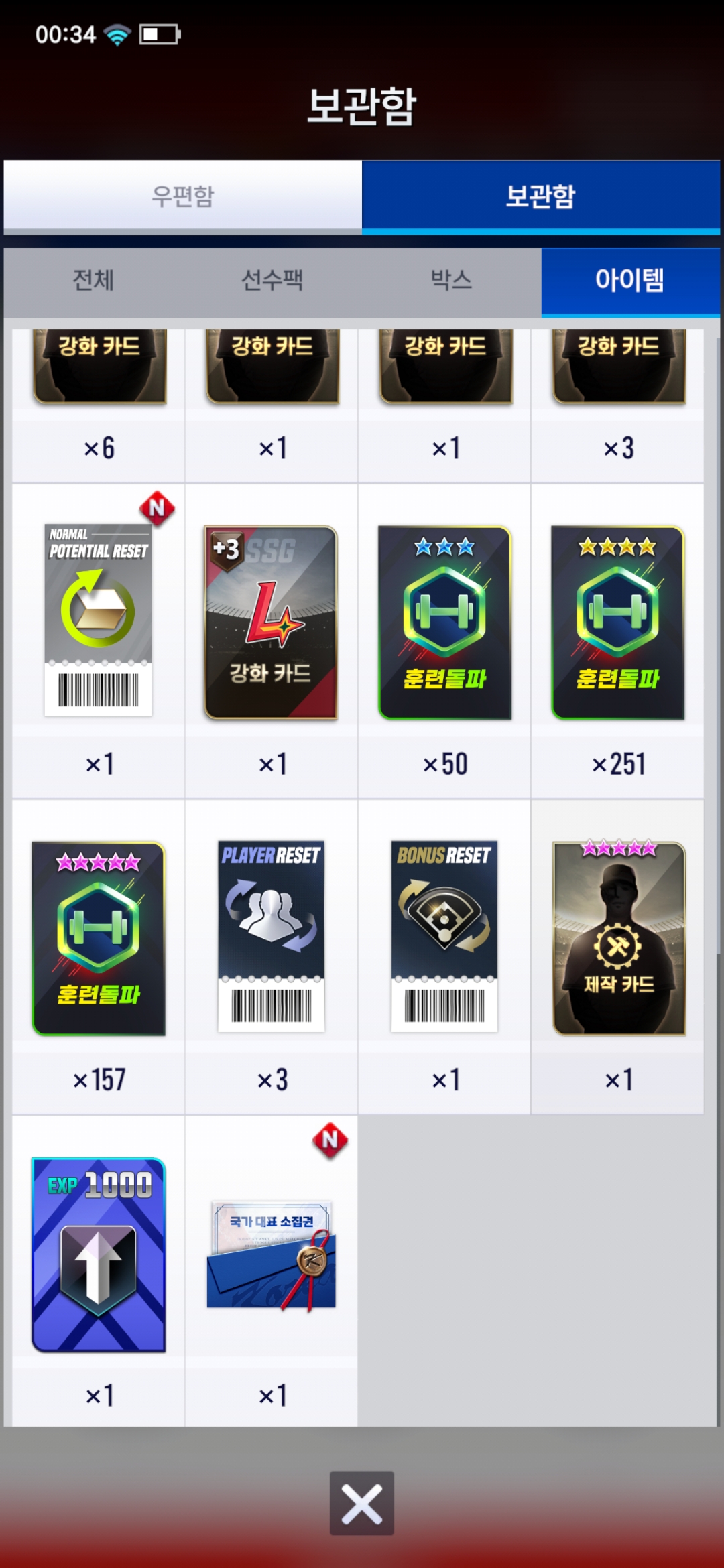This screenshot has width=724, height=1568.
Task: Open the 제작 카드 item
Action: (x=618, y=938)
